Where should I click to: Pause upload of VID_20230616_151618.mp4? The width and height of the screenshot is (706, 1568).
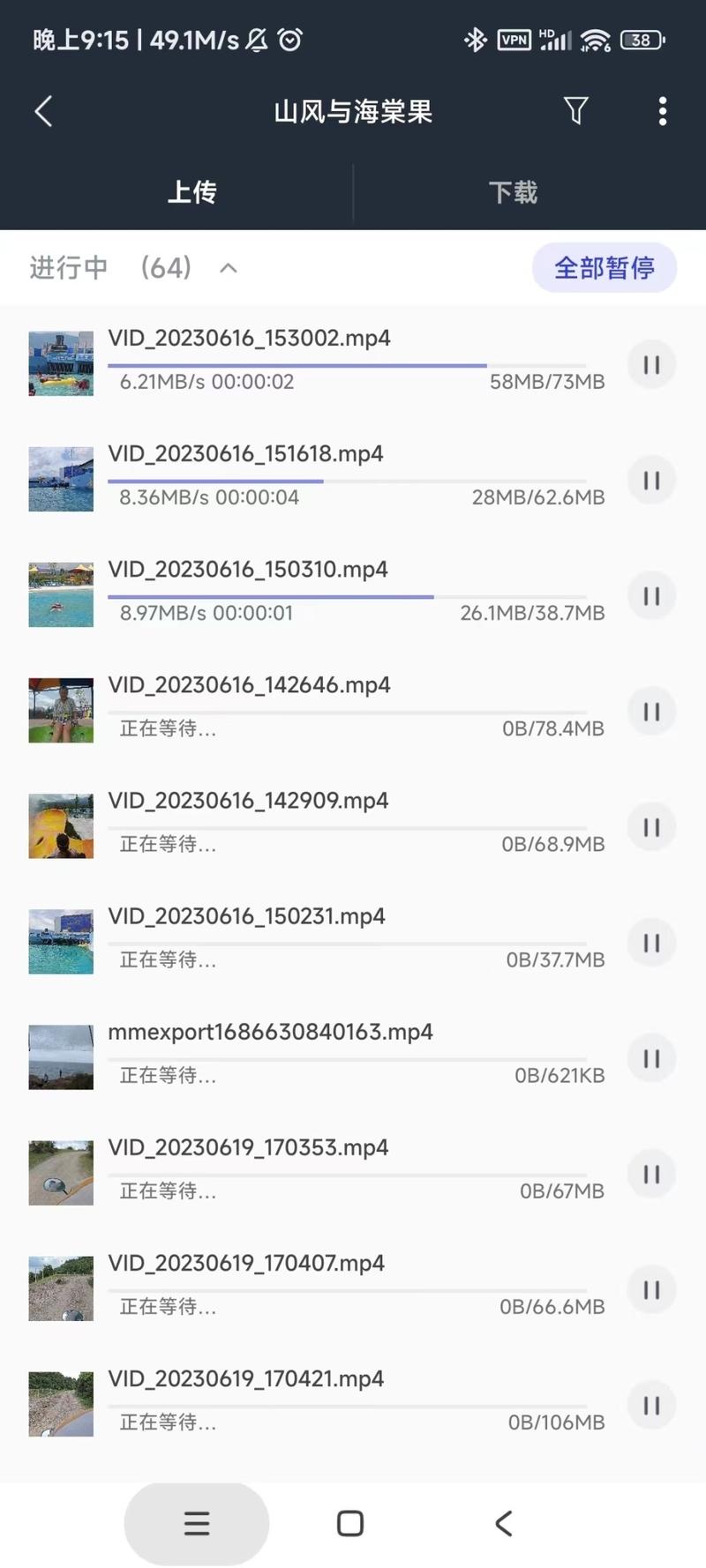[651, 480]
